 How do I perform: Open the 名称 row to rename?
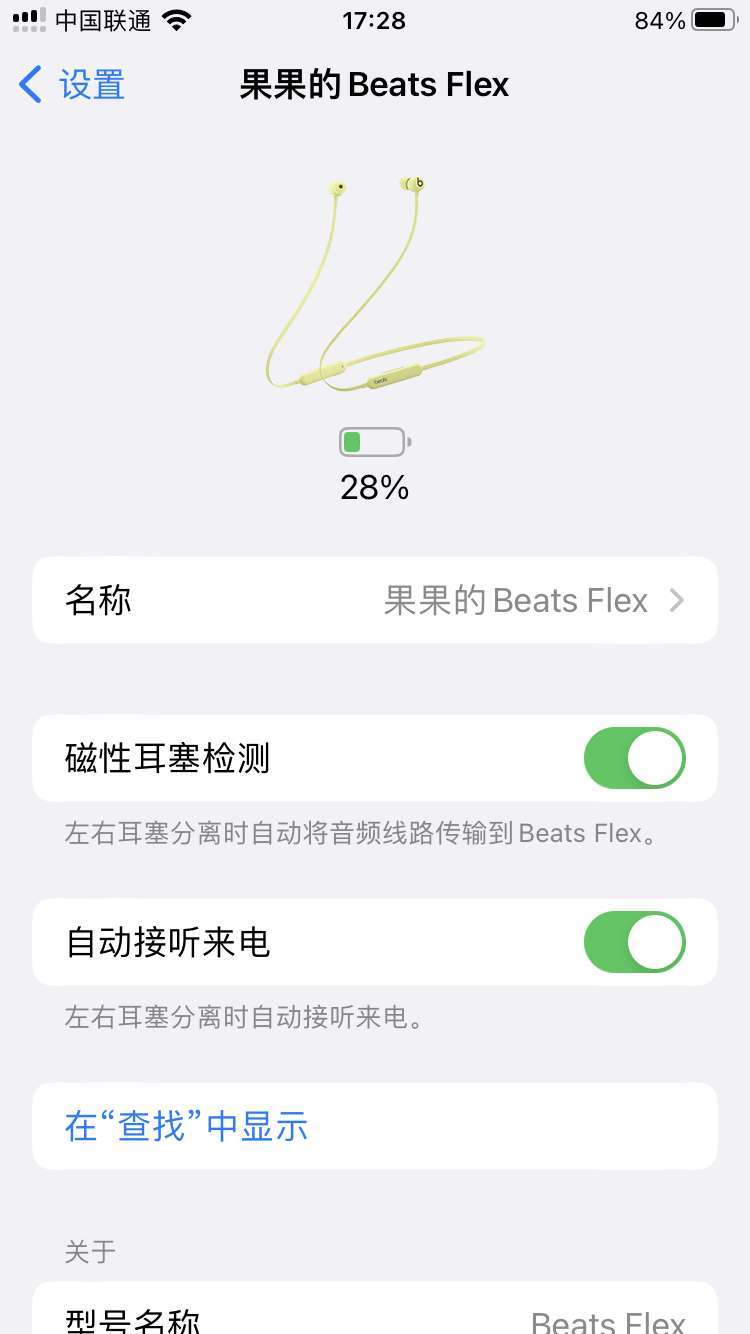point(375,600)
